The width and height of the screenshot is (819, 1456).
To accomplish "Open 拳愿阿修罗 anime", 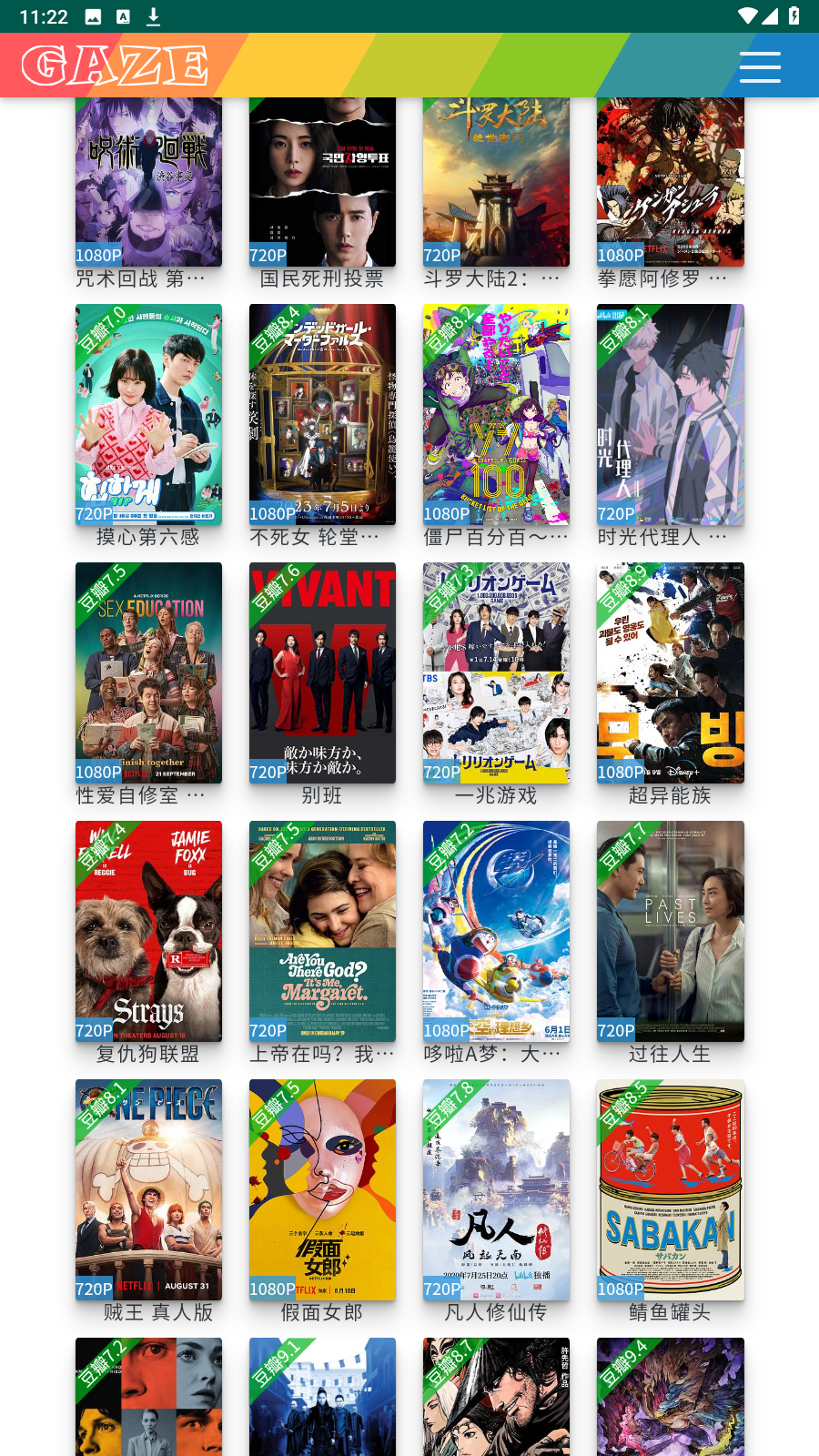I will (670, 182).
